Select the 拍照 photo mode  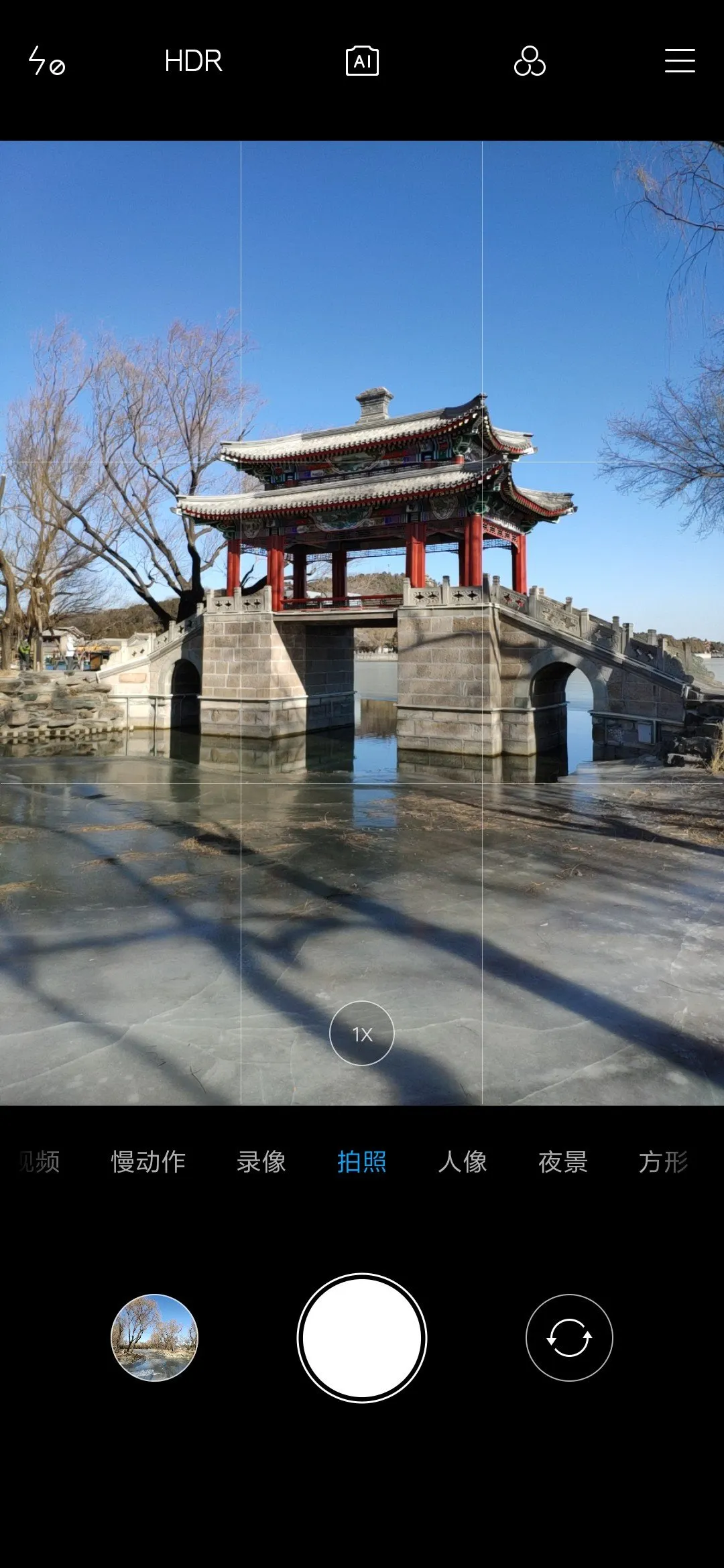[x=362, y=1161]
